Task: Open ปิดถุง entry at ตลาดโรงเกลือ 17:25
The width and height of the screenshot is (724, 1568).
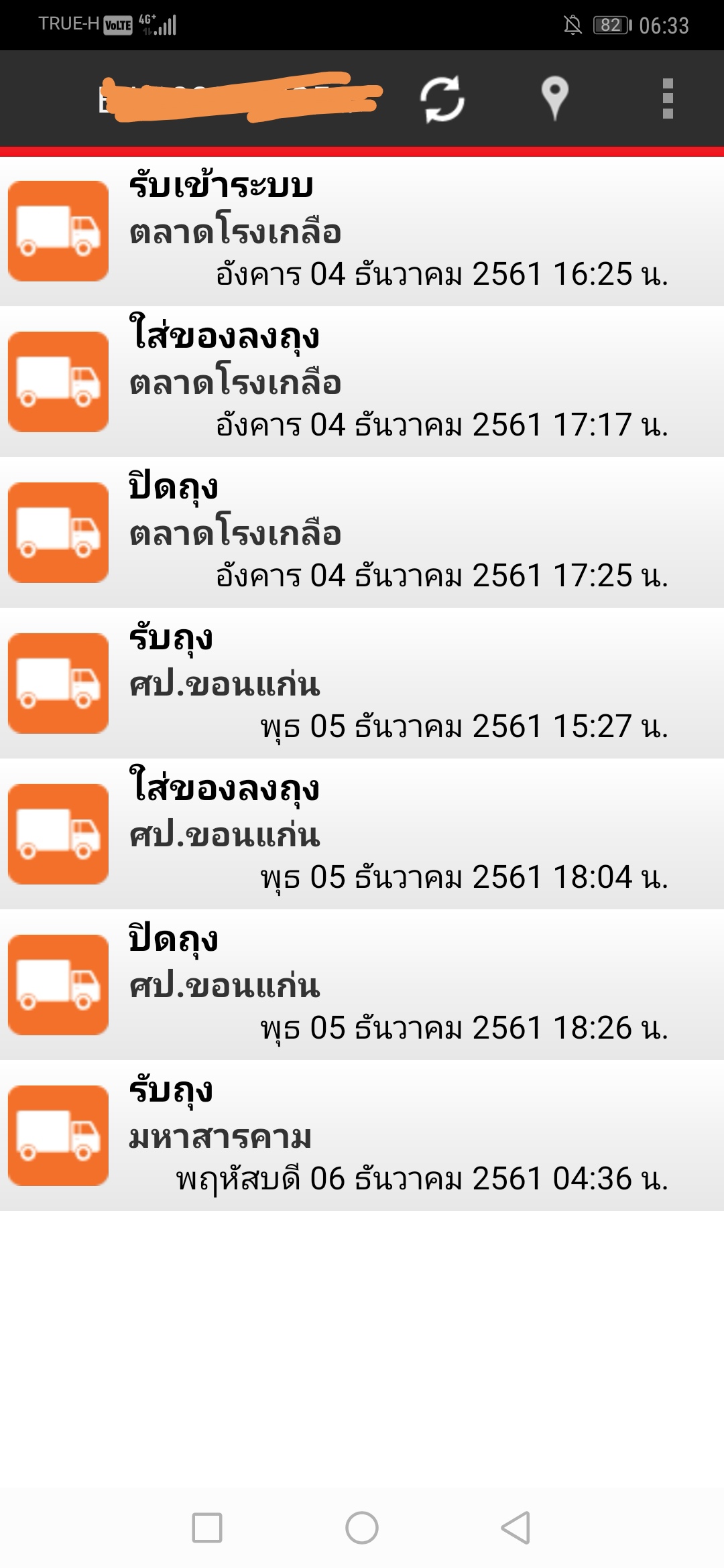Action: (362, 533)
